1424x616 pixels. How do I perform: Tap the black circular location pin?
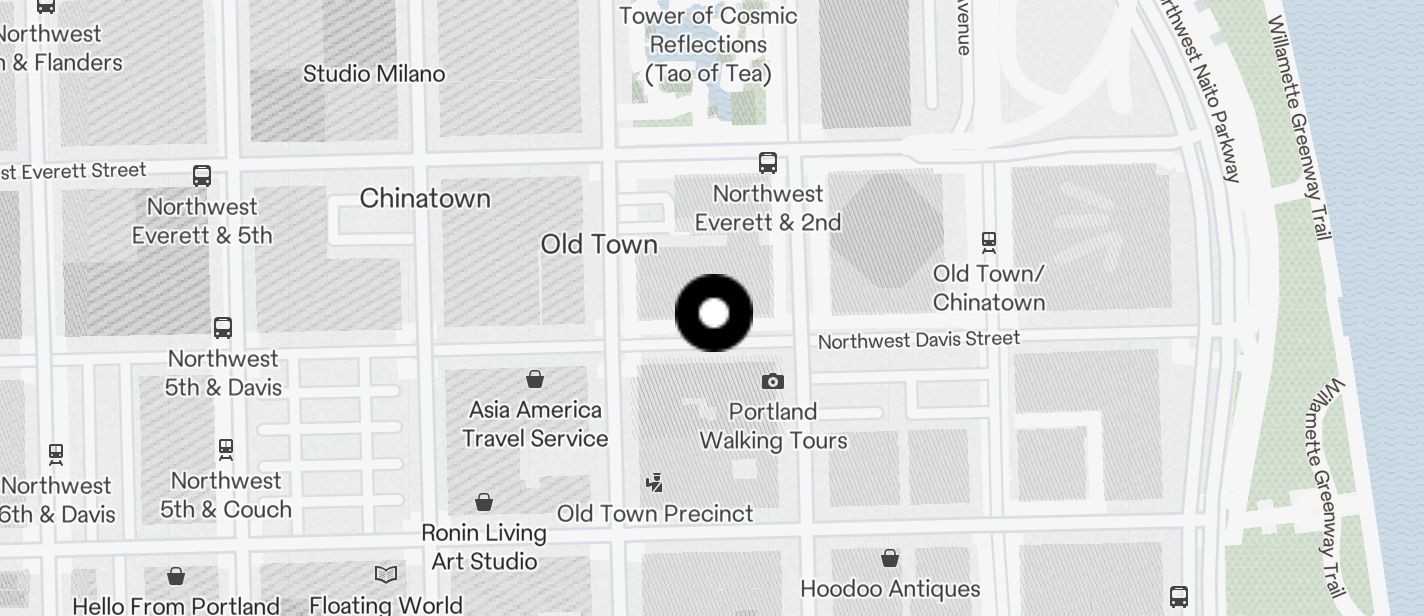pyautogui.click(x=714, y=313)
